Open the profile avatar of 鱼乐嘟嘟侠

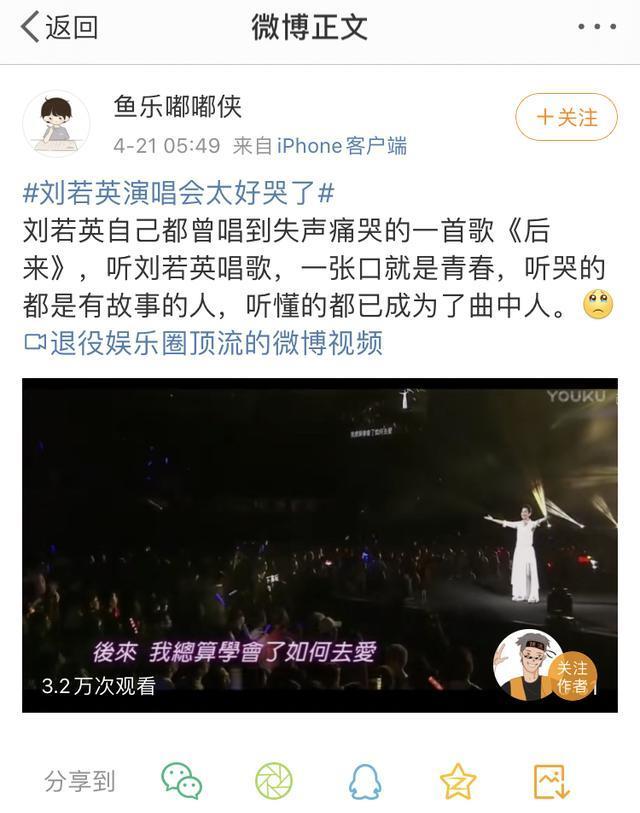coord(56,124)
